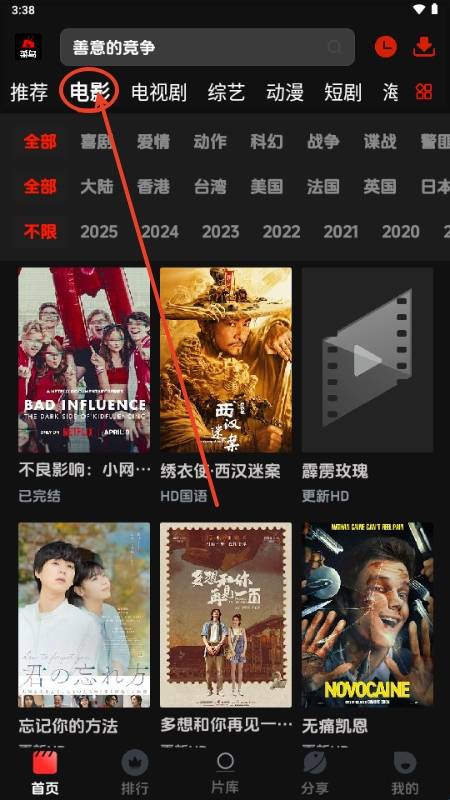Switch to the 综艺 tab
The height and width of the screenshot is (800, 450).
[226, 92]
